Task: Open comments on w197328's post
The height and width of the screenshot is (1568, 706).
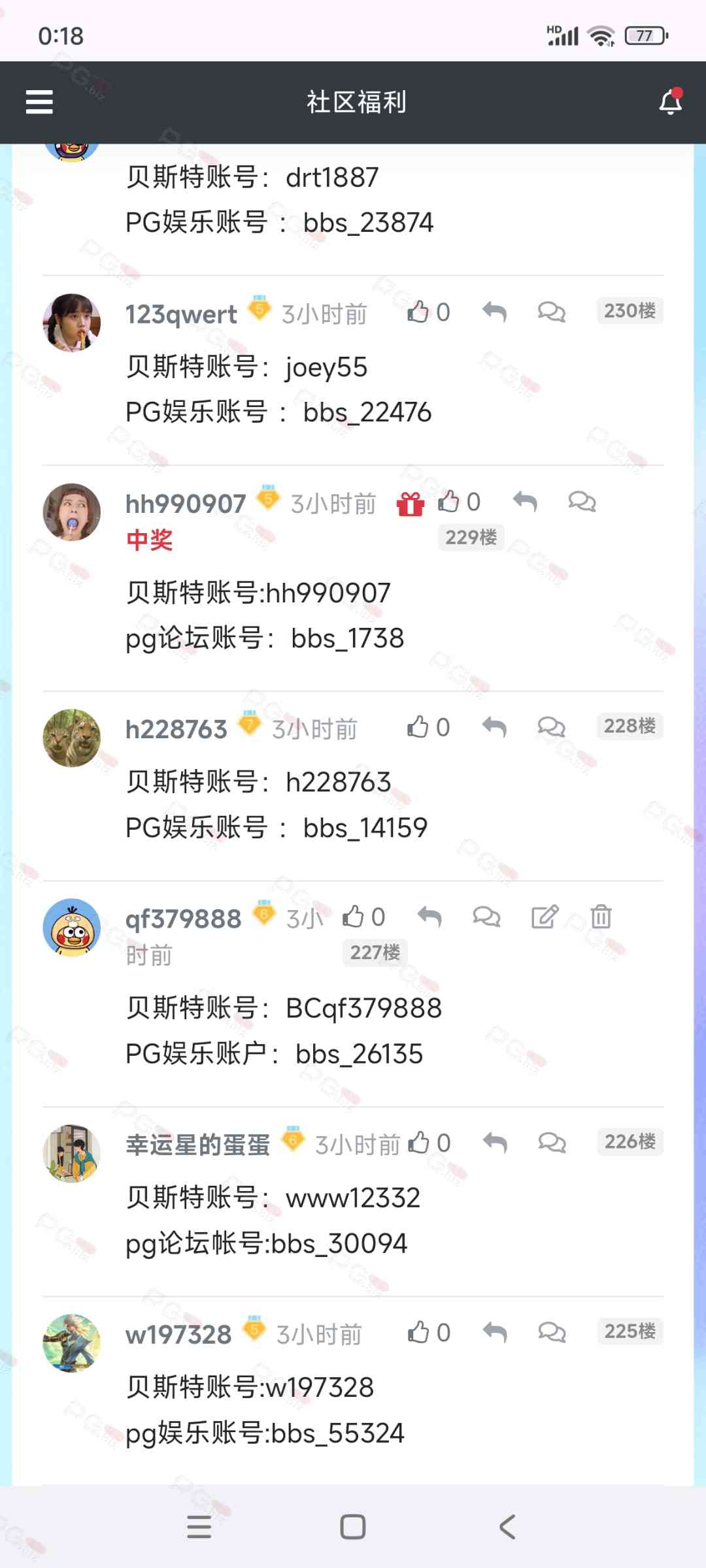Action: (x=552, y=1332)
